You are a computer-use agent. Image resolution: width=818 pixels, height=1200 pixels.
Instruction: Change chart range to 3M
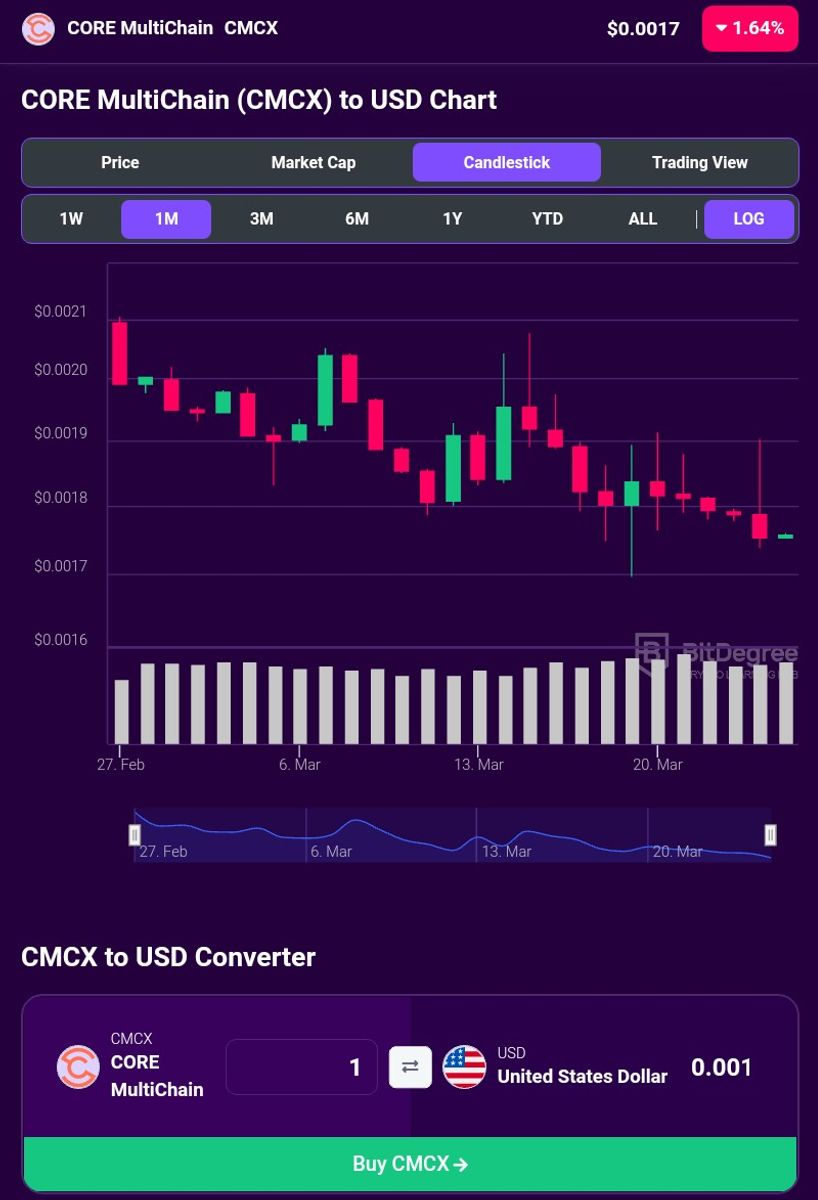tap(262, 219)
